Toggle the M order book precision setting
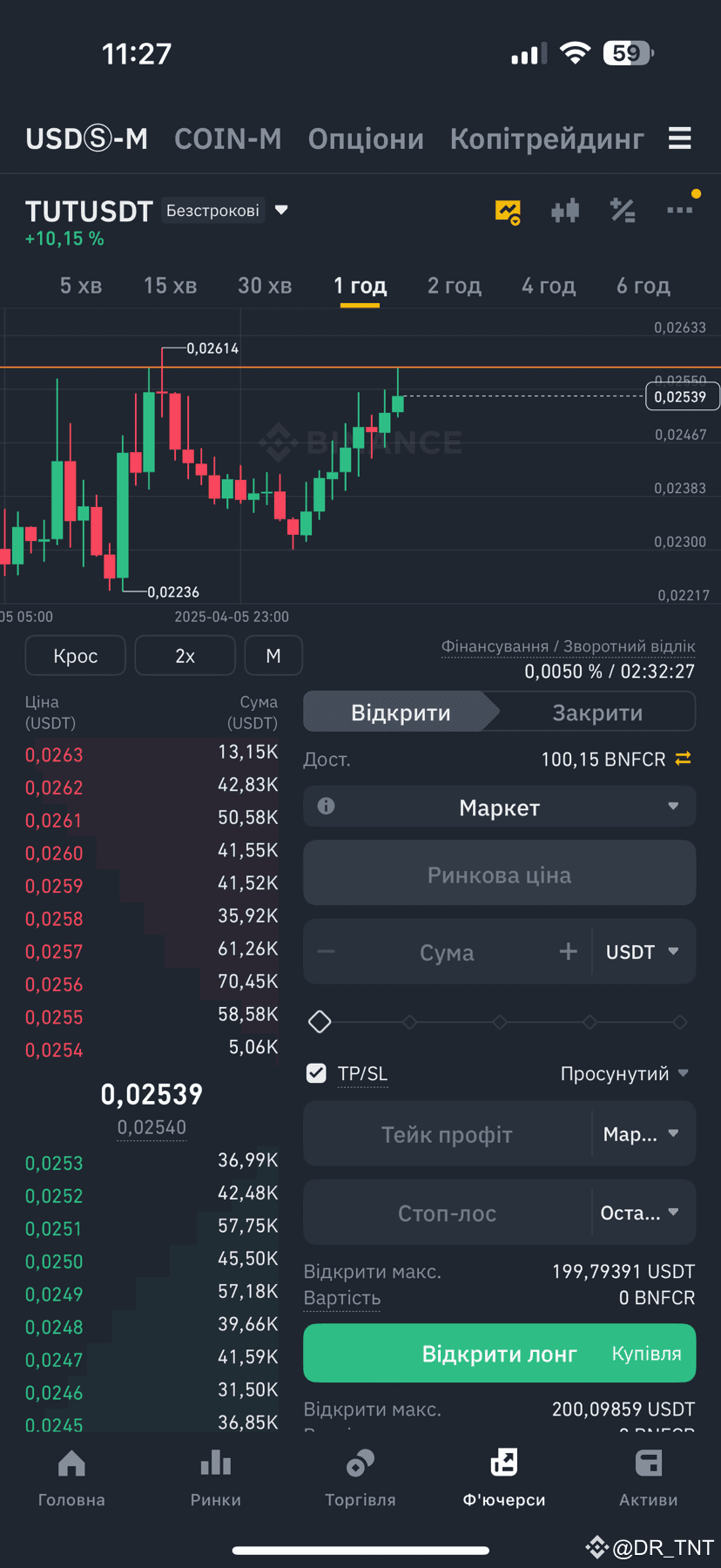721x1568 pixels. (273, 655)
